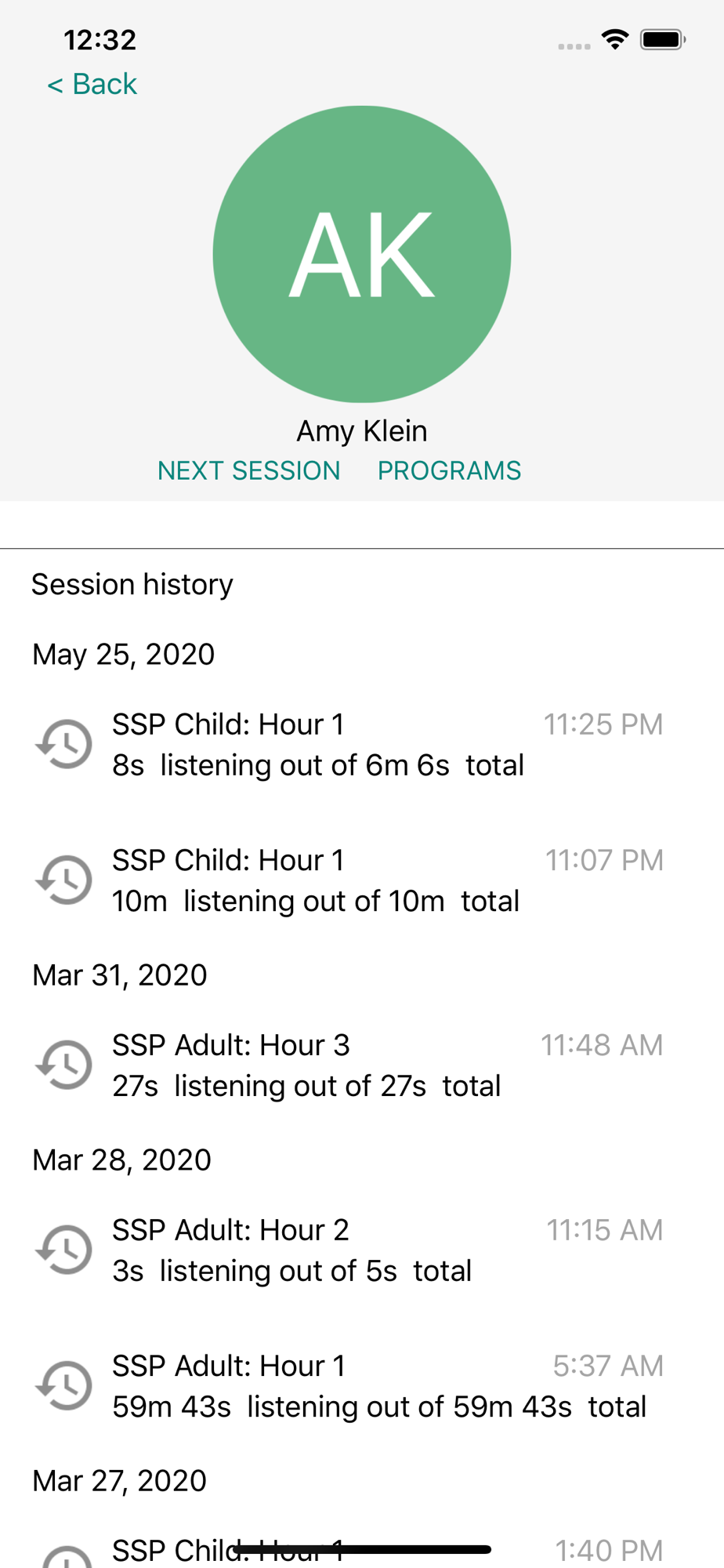Screen dimensions: 724x1568
Task: Open the PROGRAMS section
Action: pos(449,470)
